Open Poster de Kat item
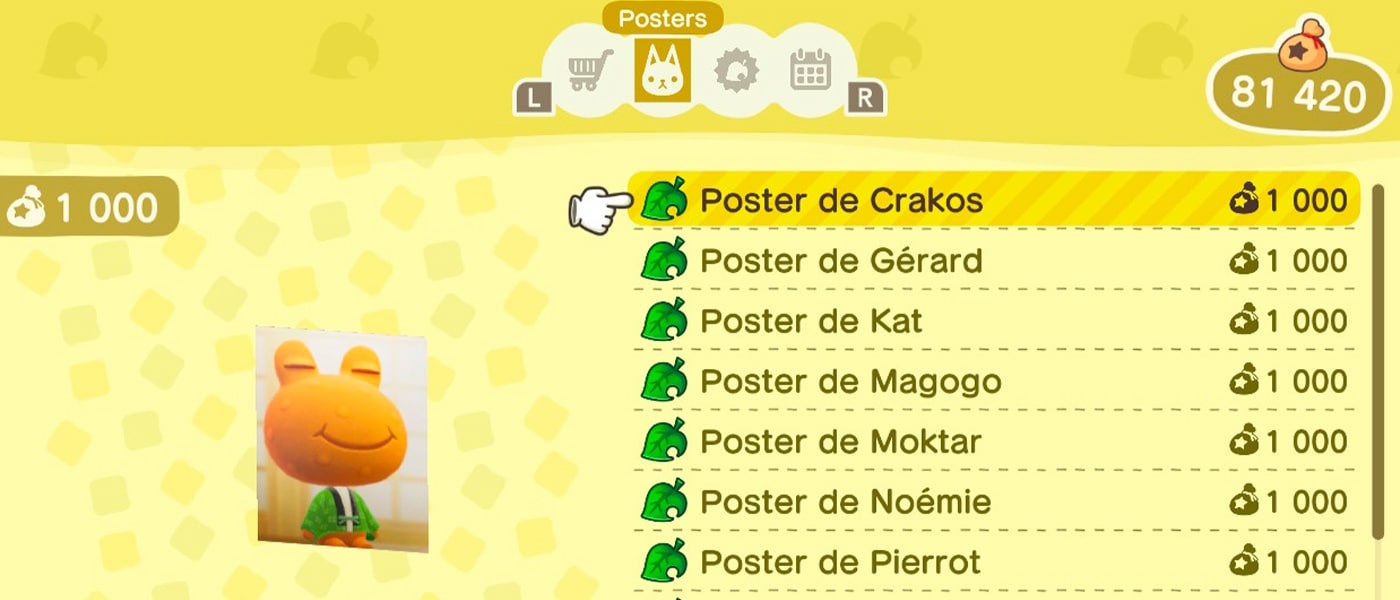1400x600 pixels. click(994, 321)
